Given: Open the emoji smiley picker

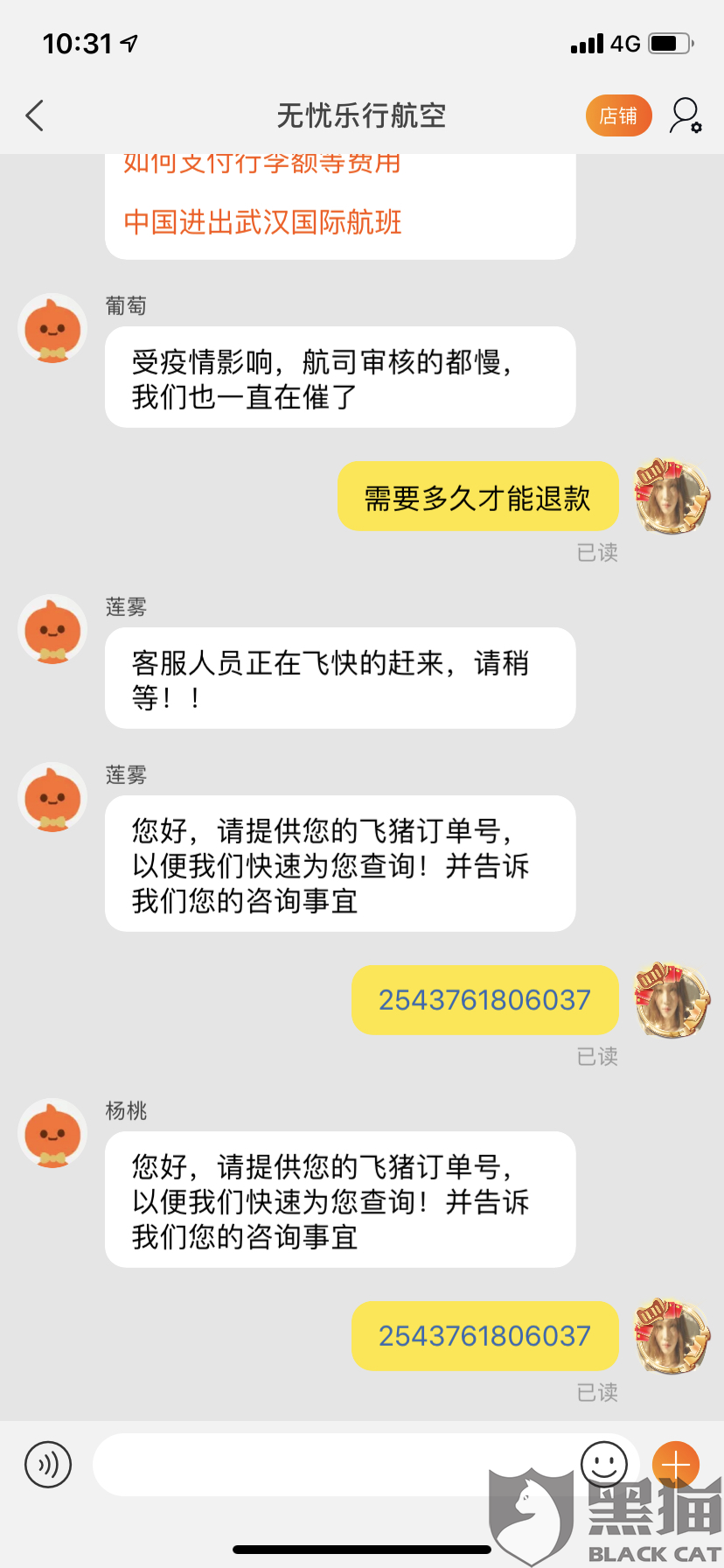Looking at the screenshot, I should 605,1464.
